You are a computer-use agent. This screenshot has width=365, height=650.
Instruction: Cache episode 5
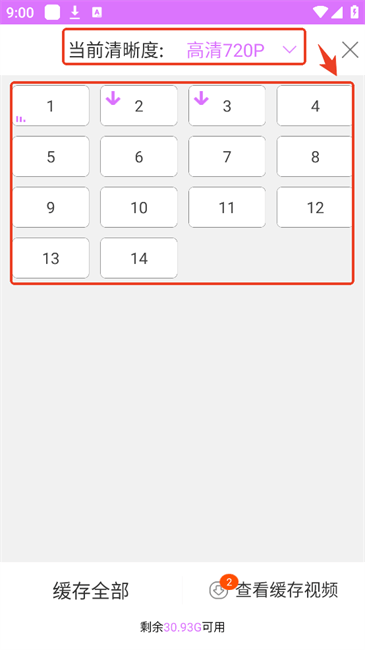coord(51,157)
